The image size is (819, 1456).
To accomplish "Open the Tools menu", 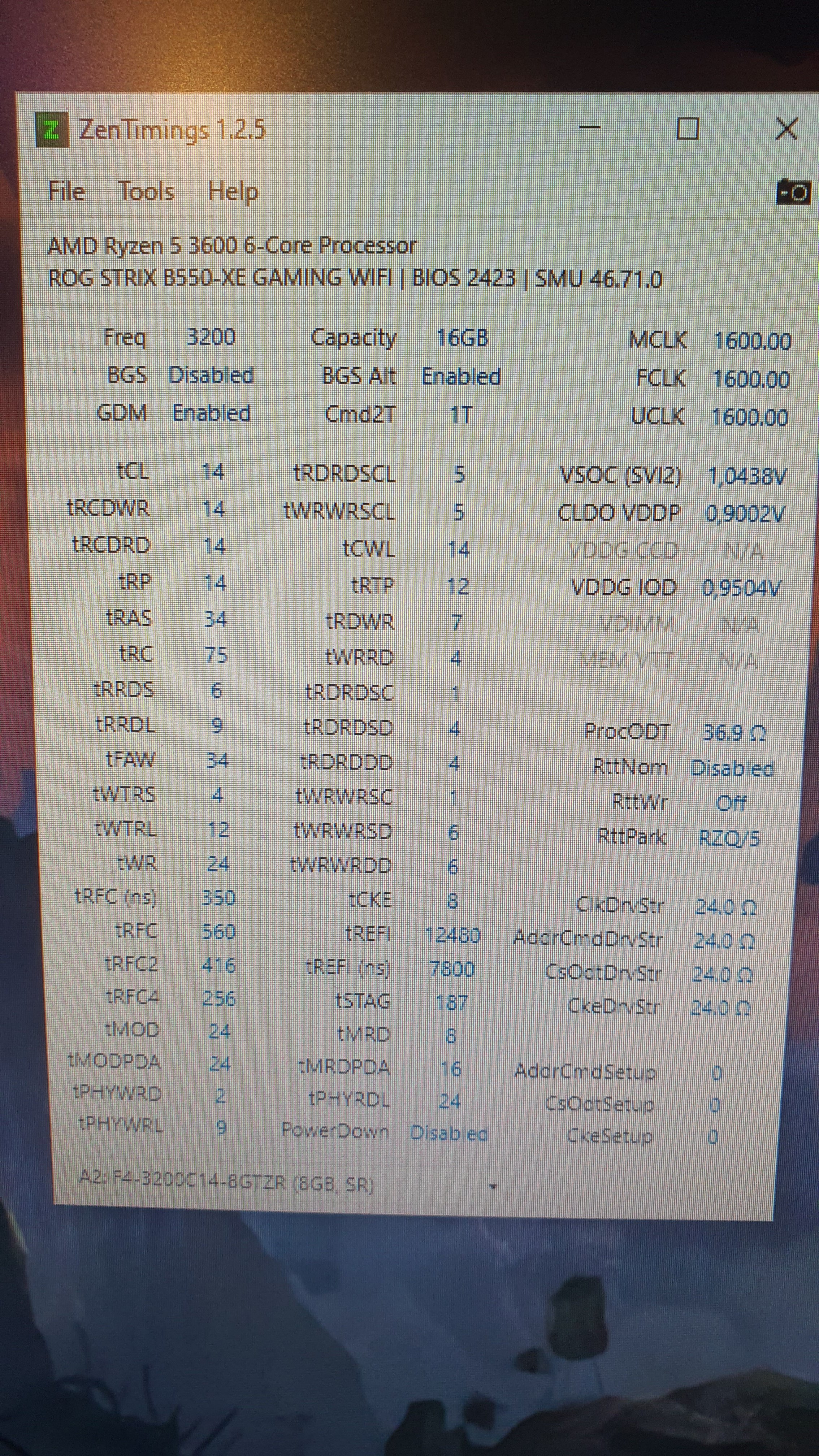I will click(146, 191).
